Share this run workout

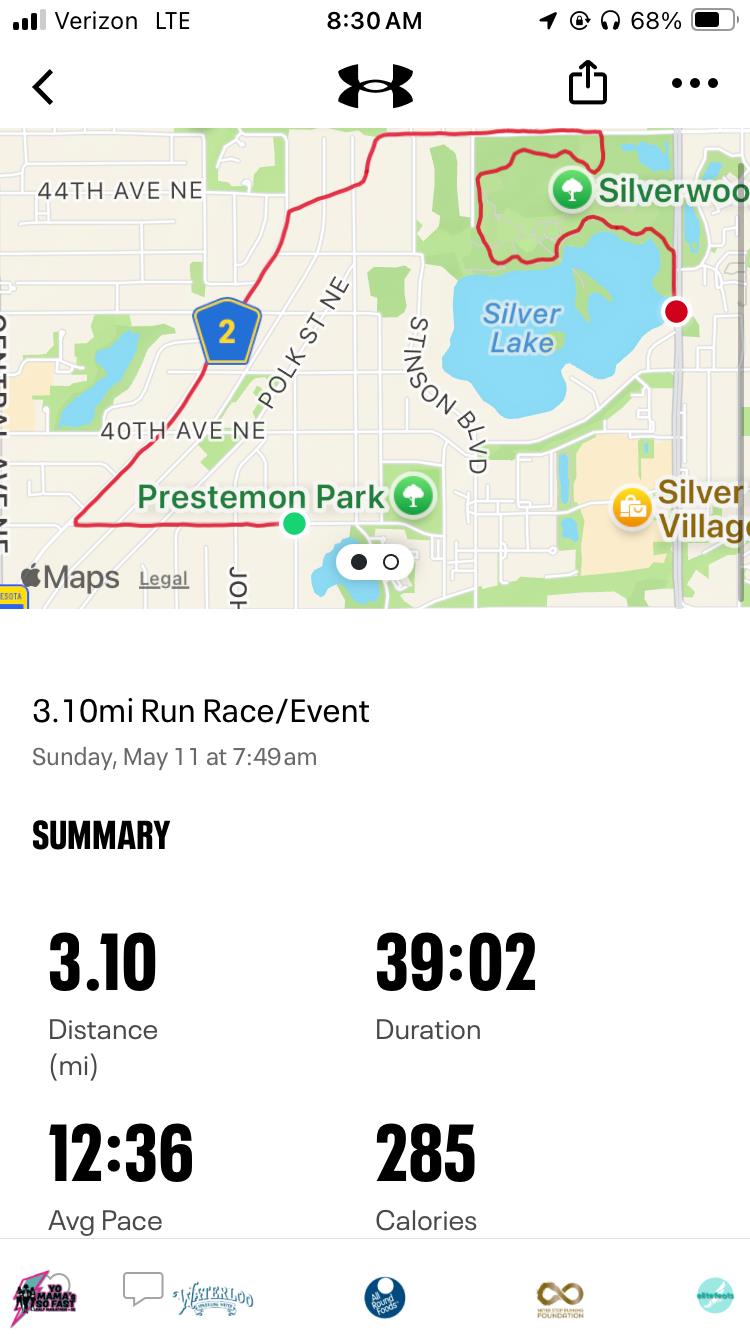[x=588, y=83]
